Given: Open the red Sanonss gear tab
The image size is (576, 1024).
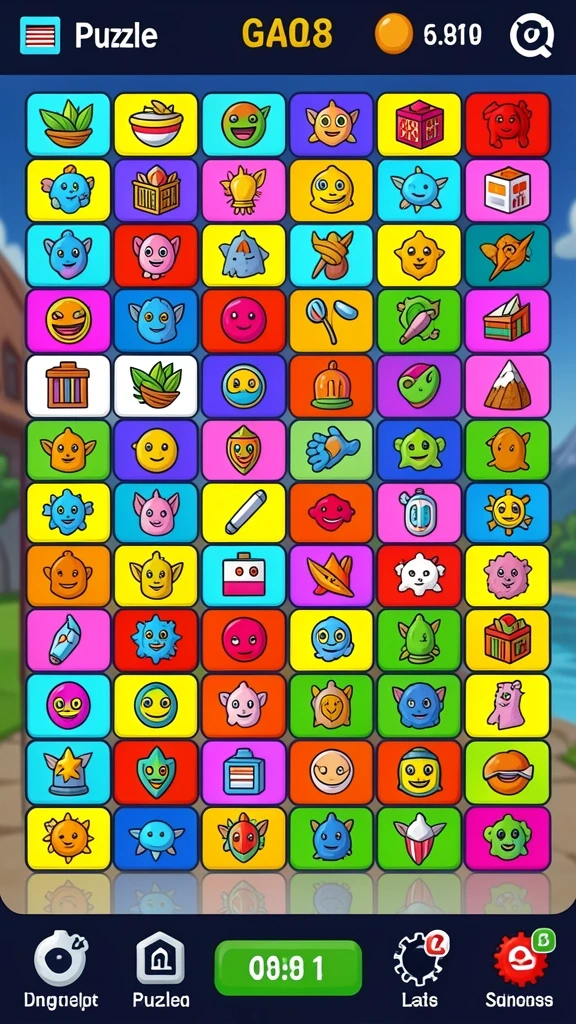Looking at the screenshot, I should [x=520, y=969].
